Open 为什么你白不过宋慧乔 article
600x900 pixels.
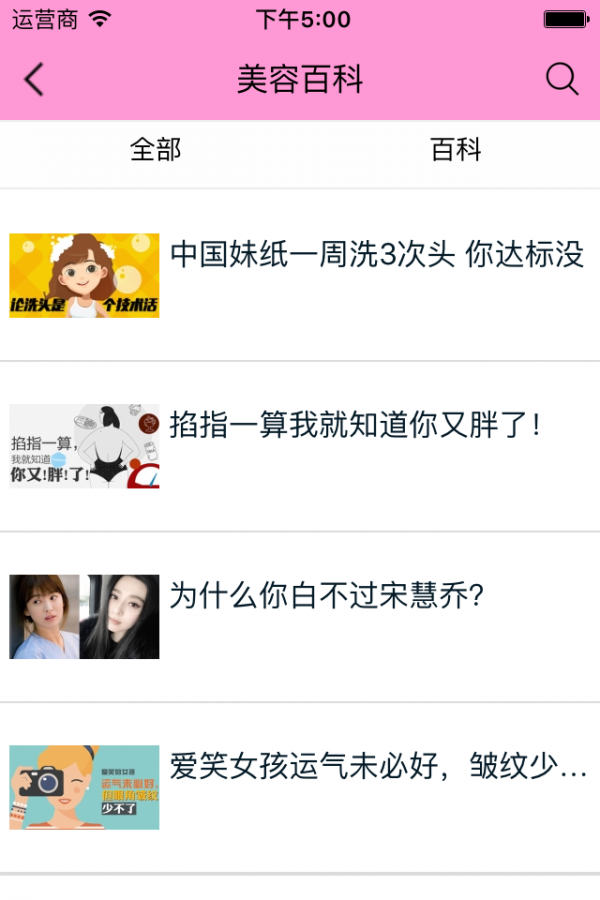point(327,596)
